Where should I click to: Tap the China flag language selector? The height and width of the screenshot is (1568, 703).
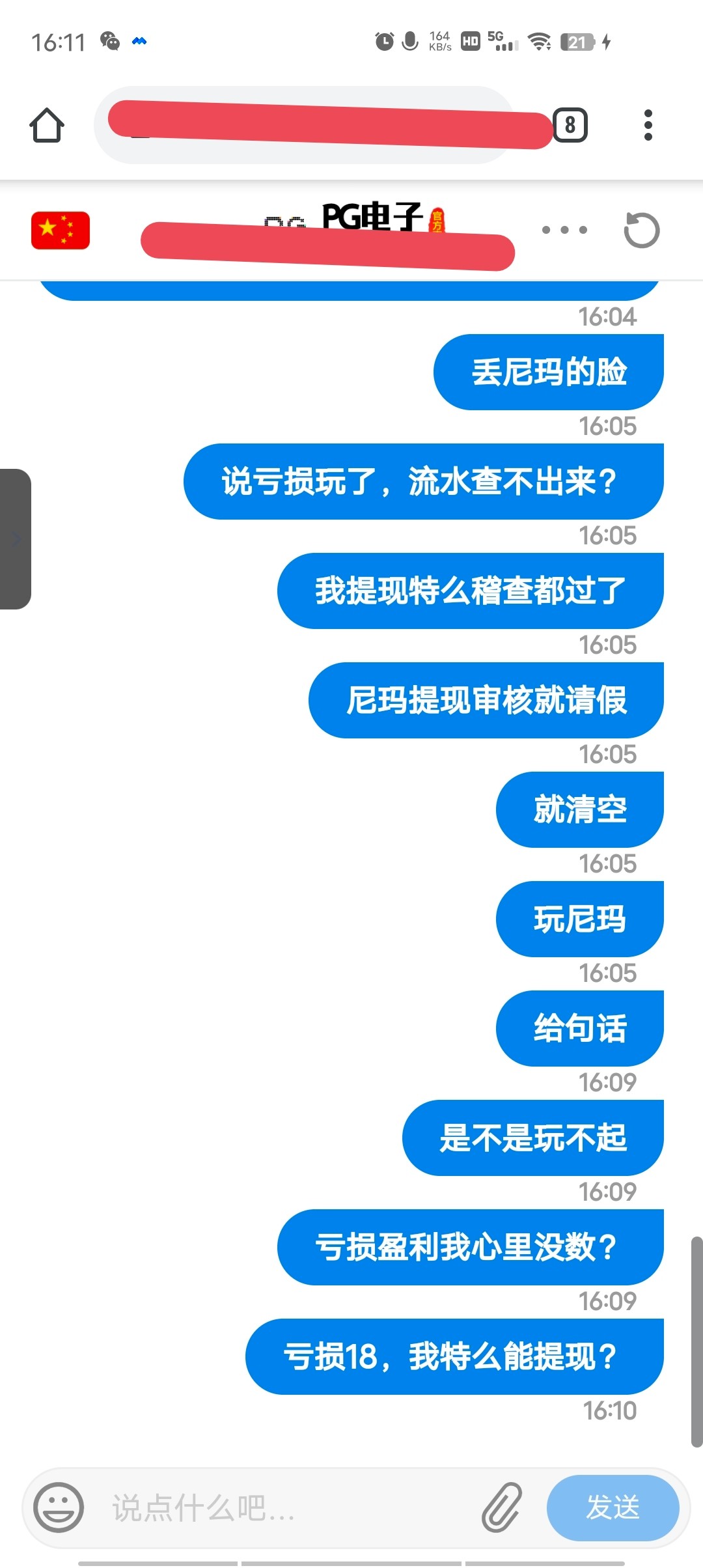pyautogui.click(x=61, y=231)
